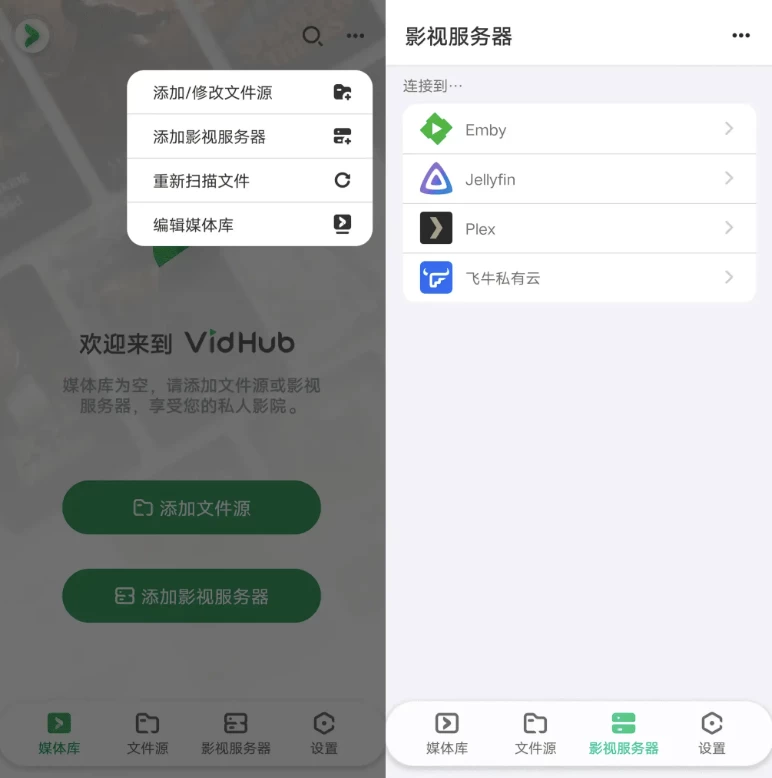Open the Plex connection row

[579, 229]
